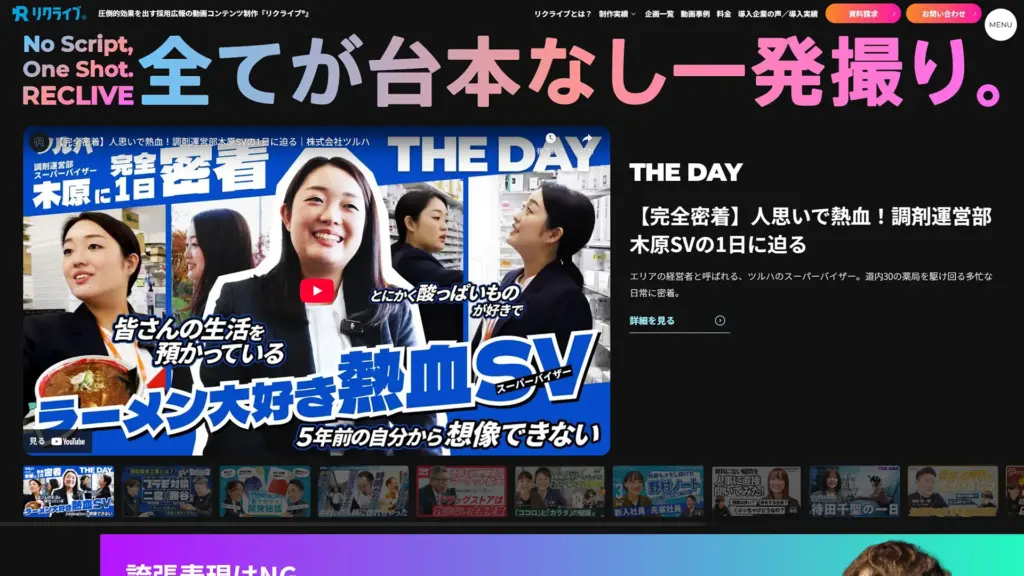Screen dimensions: 1024x576
Task: Select the 野村ノート thumbnail
Action: [657, 491]
